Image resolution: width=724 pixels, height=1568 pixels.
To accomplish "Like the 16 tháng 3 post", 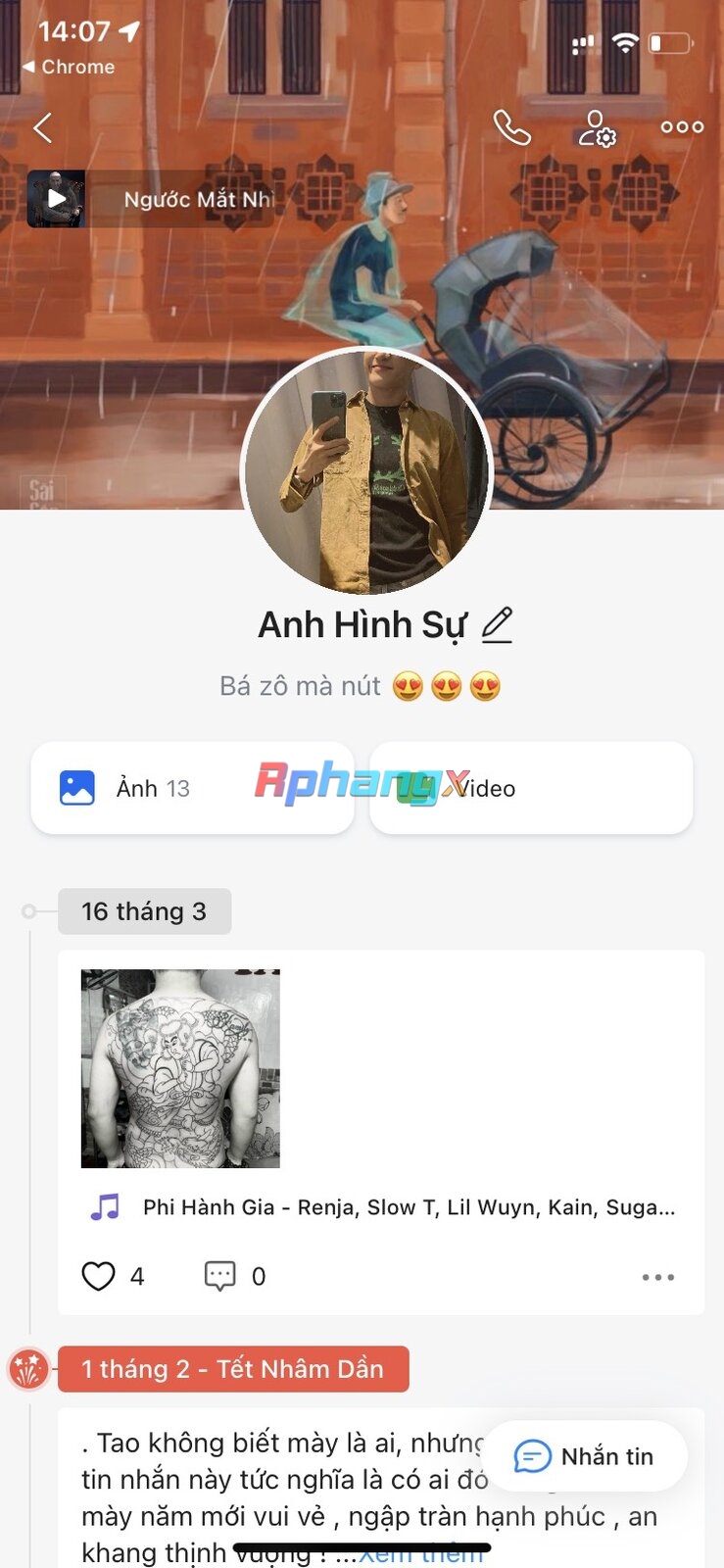I will 98,1276.
